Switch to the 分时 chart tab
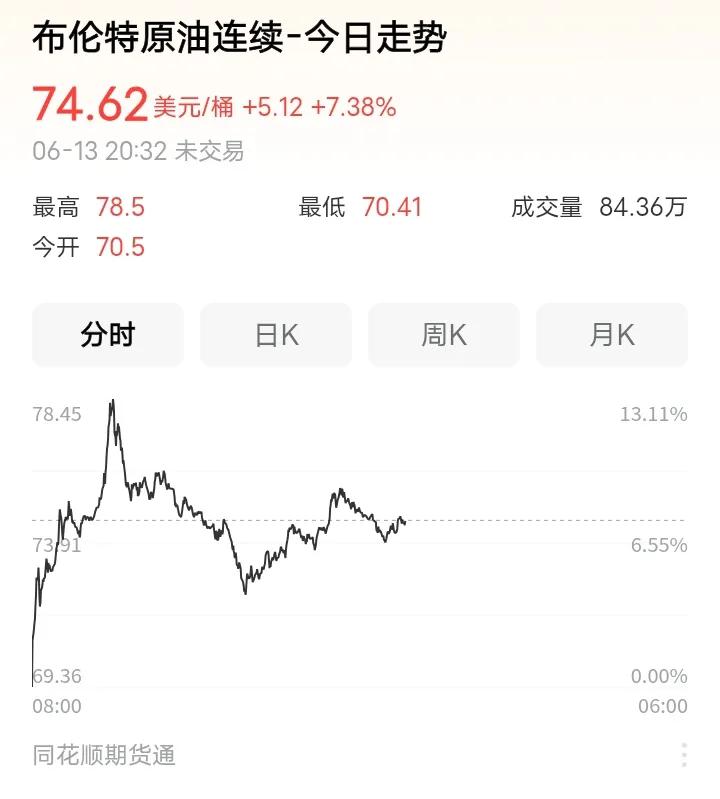 (x=108, y=335)
